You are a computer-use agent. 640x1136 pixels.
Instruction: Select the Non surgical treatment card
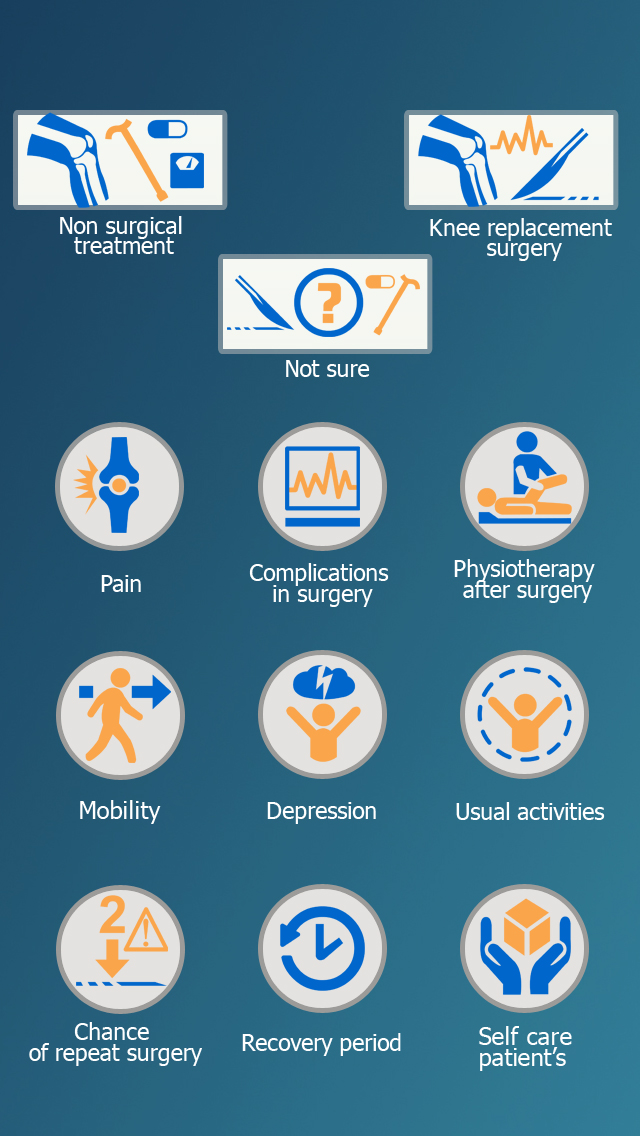120,160
